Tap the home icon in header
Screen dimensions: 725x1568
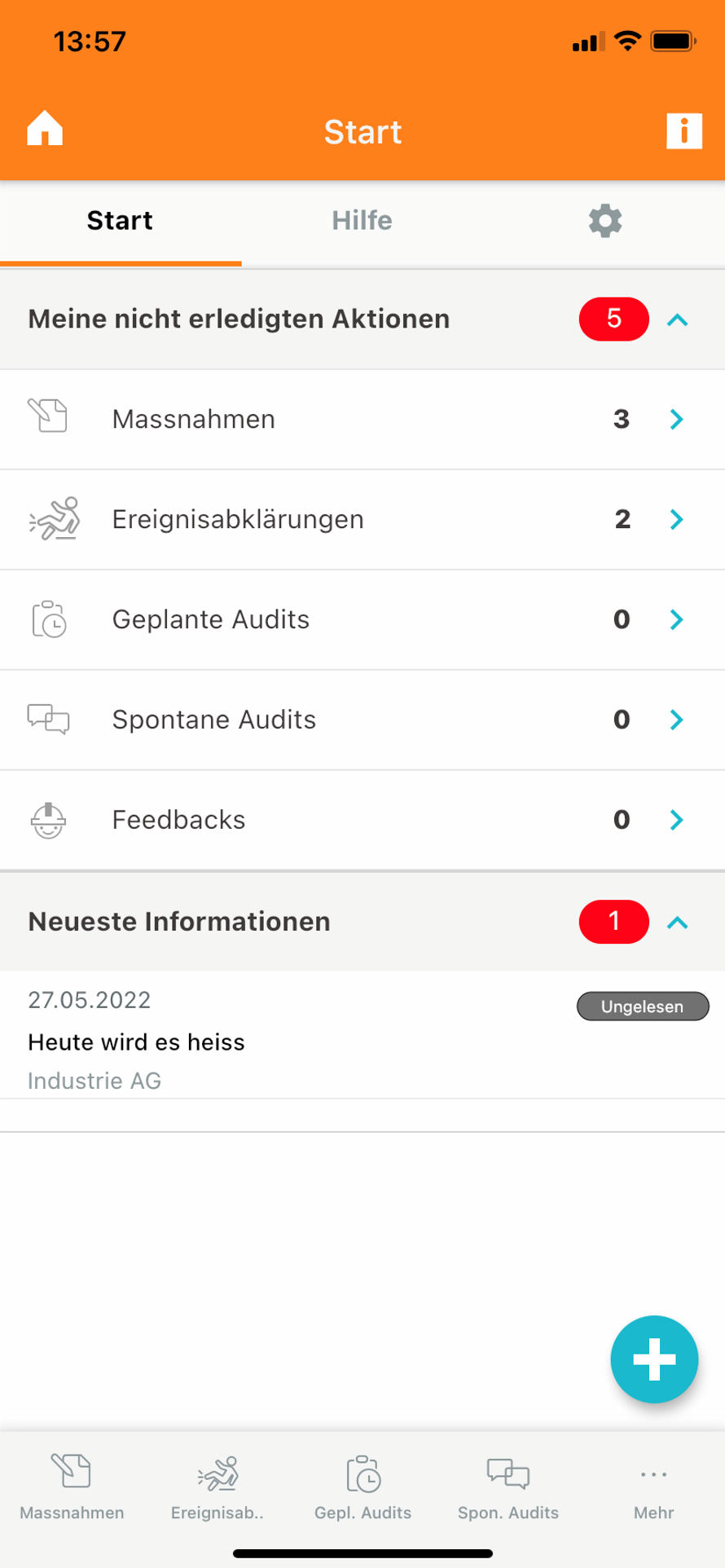click(x=45, y=129)
